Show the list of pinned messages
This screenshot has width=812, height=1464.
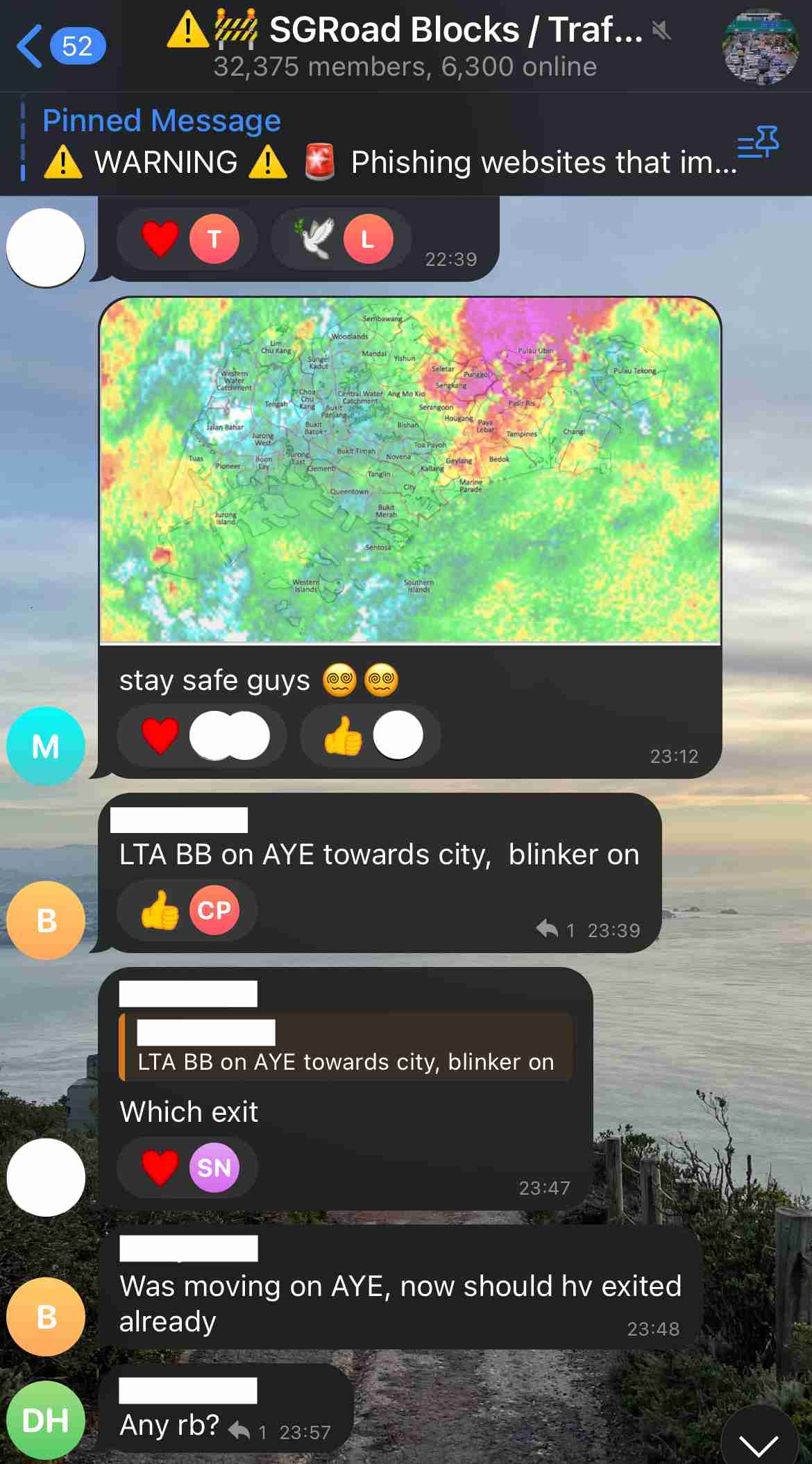pos(758,142)
